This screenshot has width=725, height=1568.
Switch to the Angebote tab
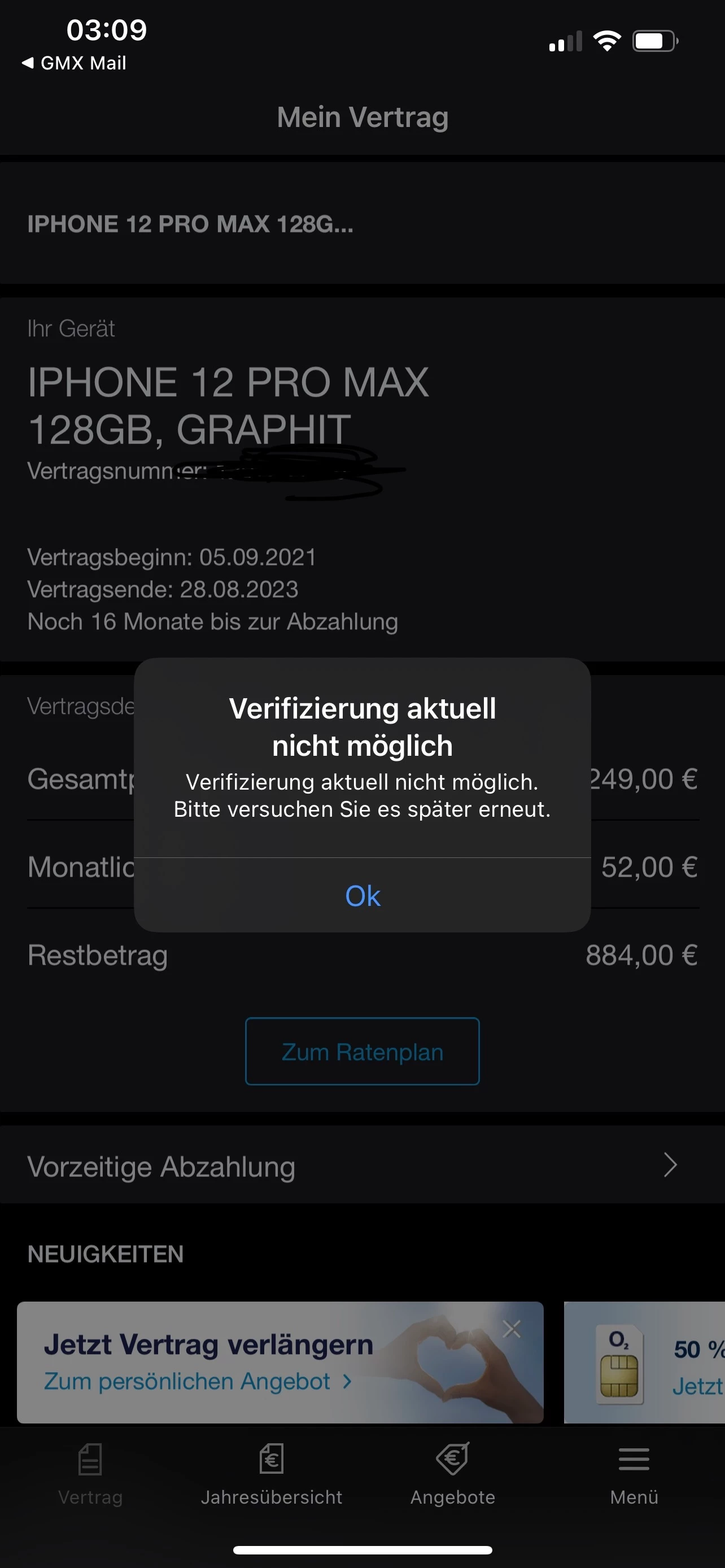coord(452,1474)
